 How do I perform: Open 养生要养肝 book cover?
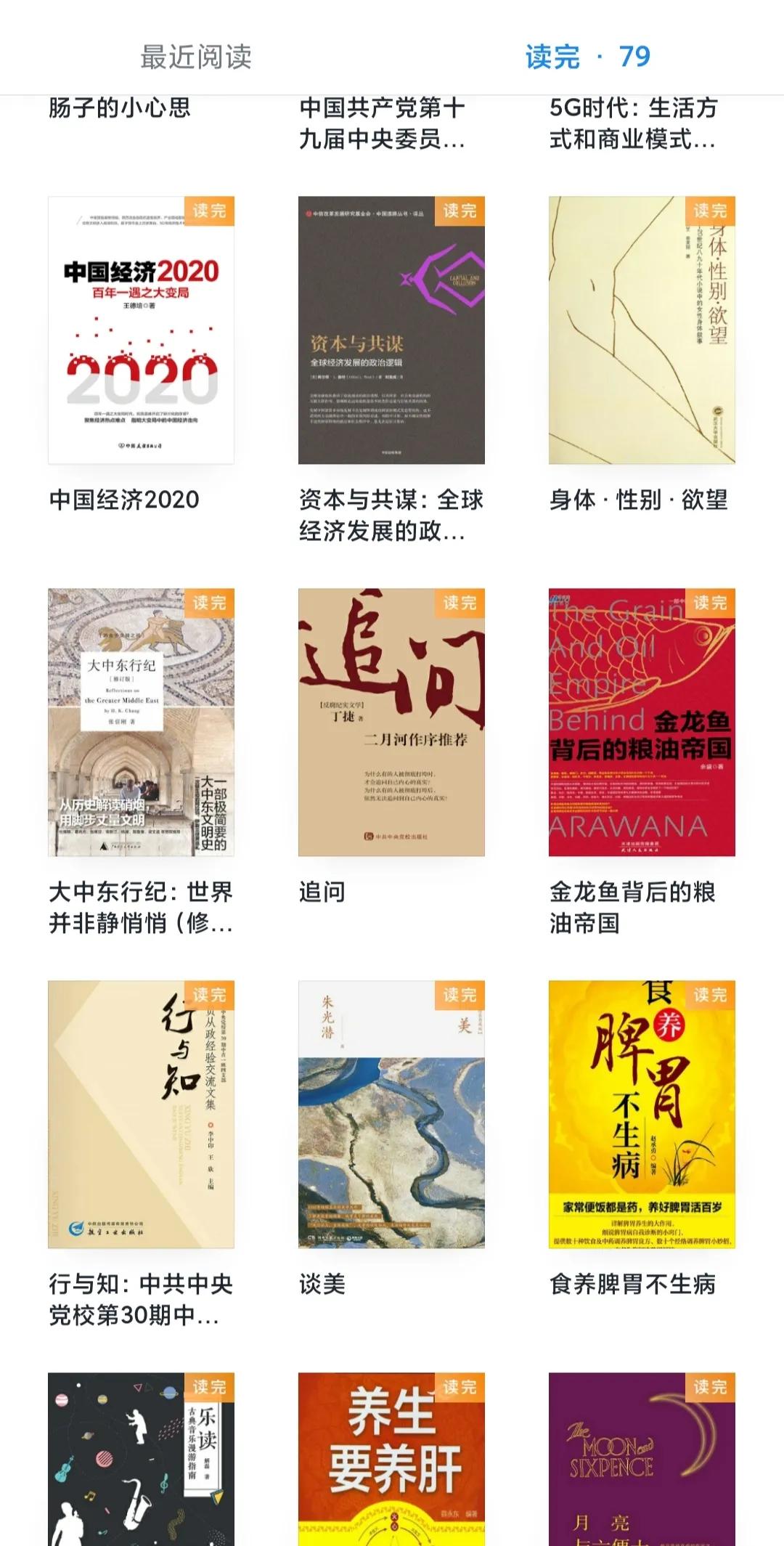[391, 1460]
